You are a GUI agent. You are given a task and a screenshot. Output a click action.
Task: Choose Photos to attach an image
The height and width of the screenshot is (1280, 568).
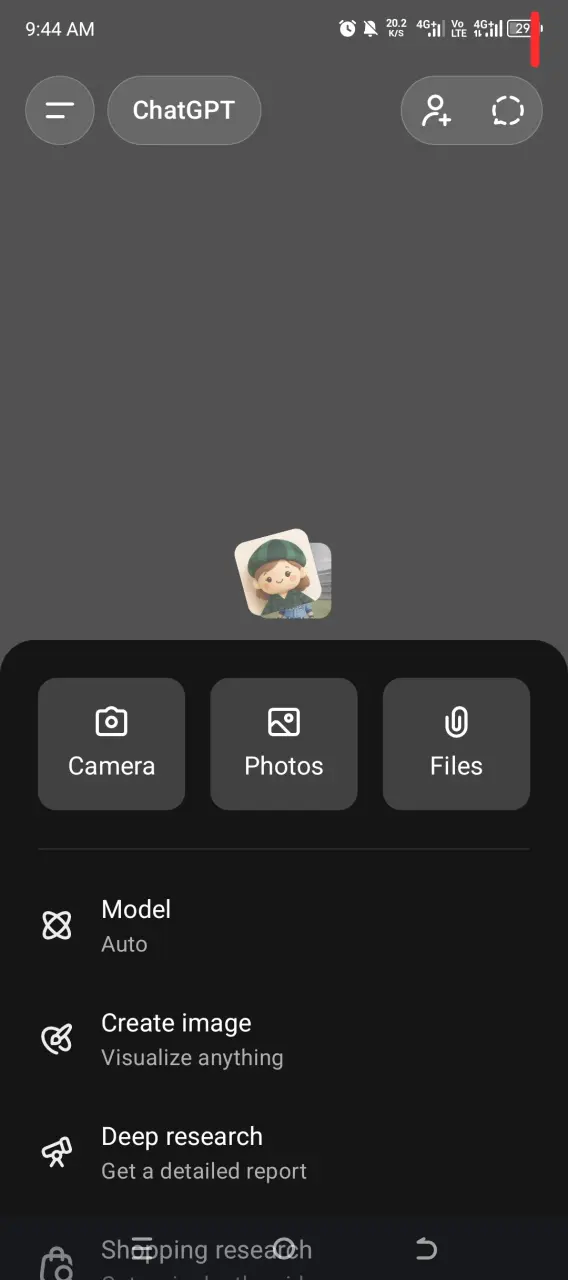tap(284, 744)
